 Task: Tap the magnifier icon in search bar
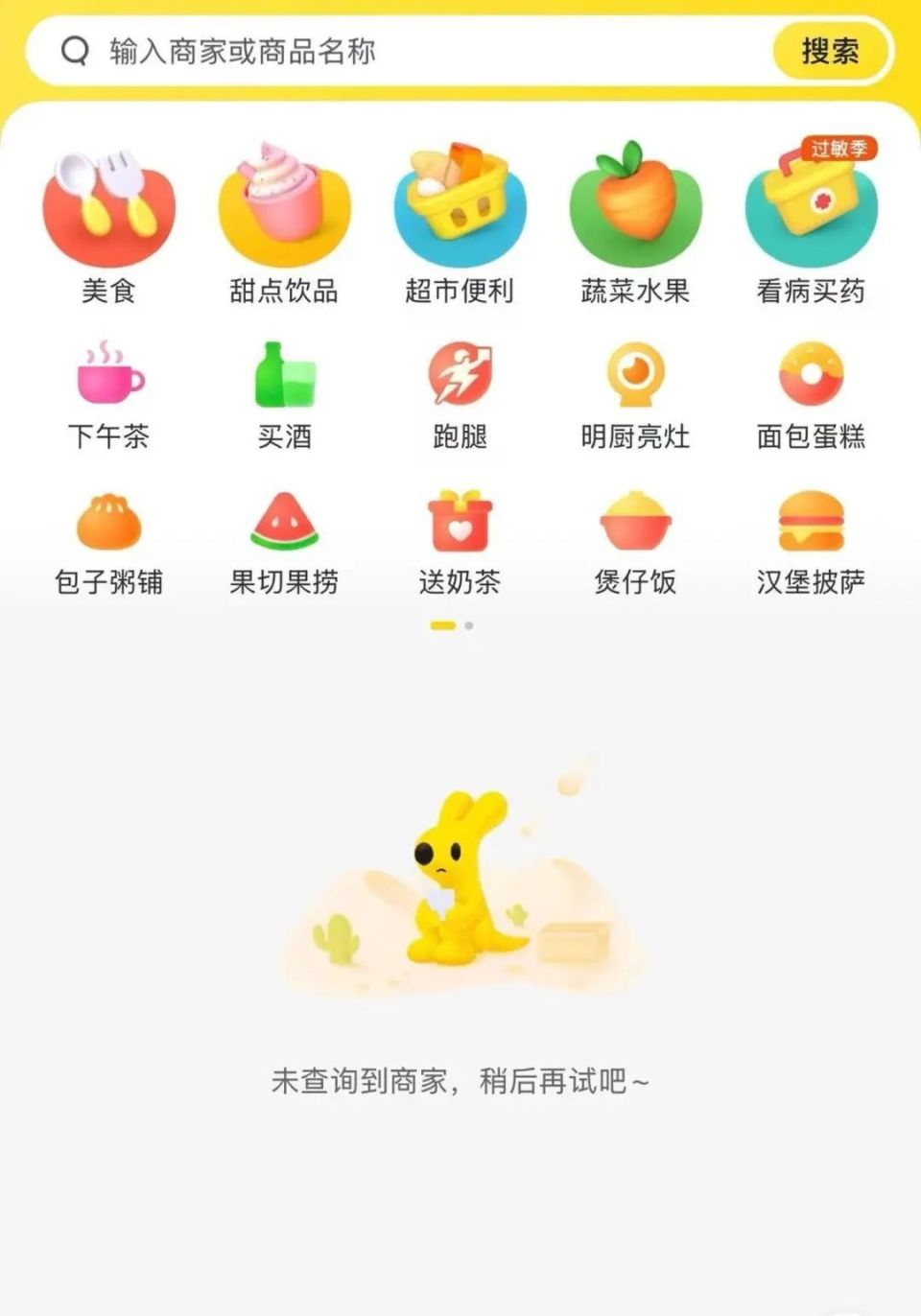tap(71, 53)
